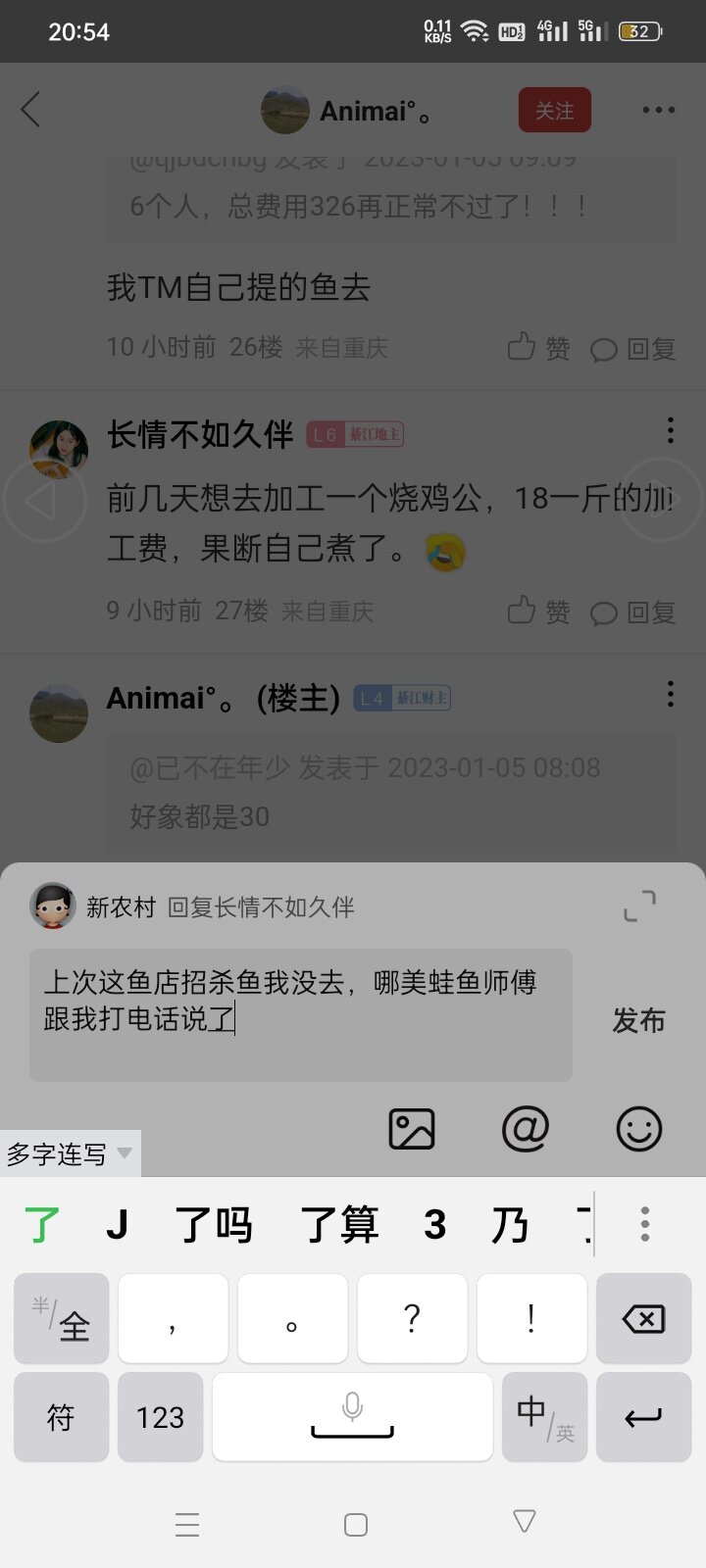Tap the voice input space key
The width and height of the screenshot is (706, 1568).
tap(352, 1417)
